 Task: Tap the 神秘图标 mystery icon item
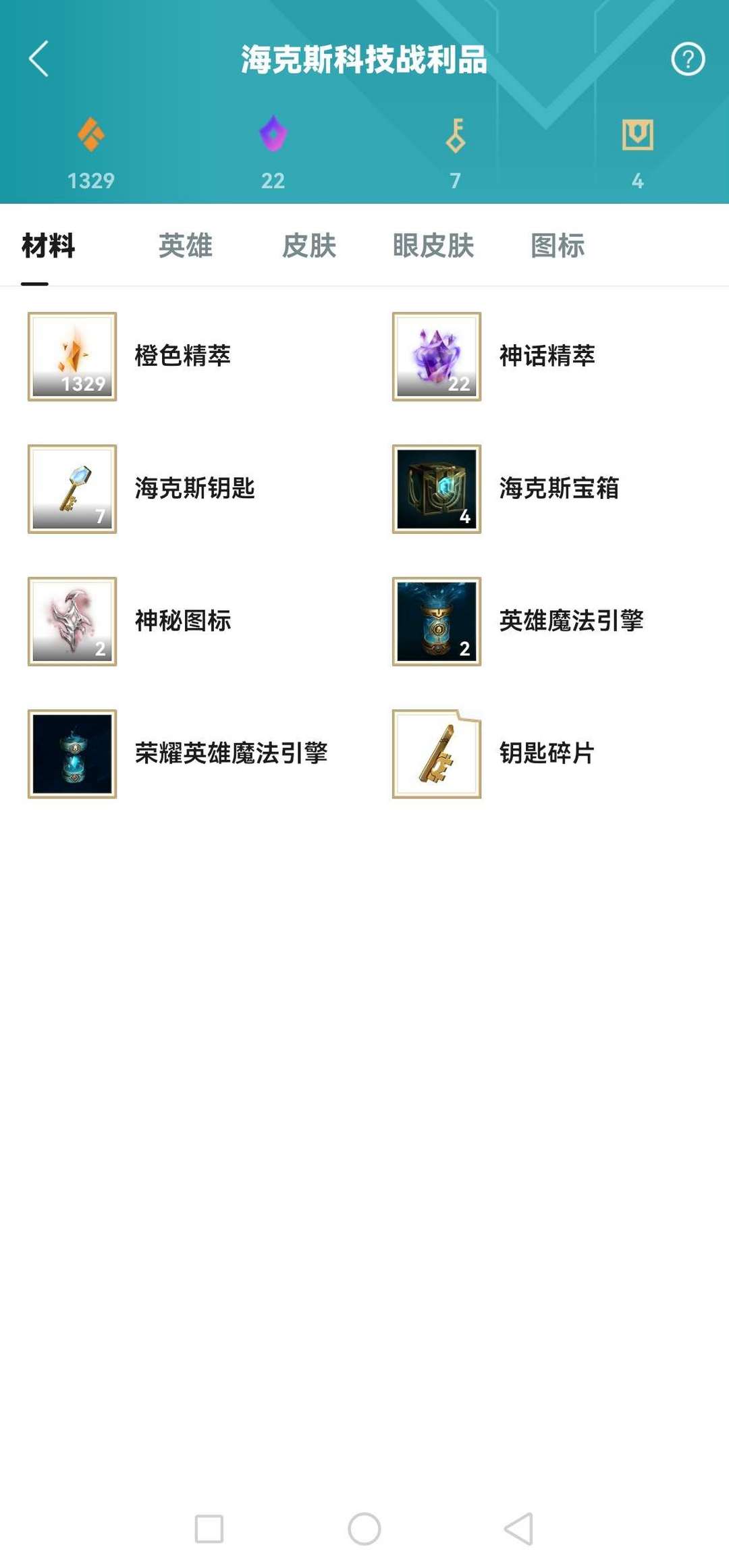point(72,622)
